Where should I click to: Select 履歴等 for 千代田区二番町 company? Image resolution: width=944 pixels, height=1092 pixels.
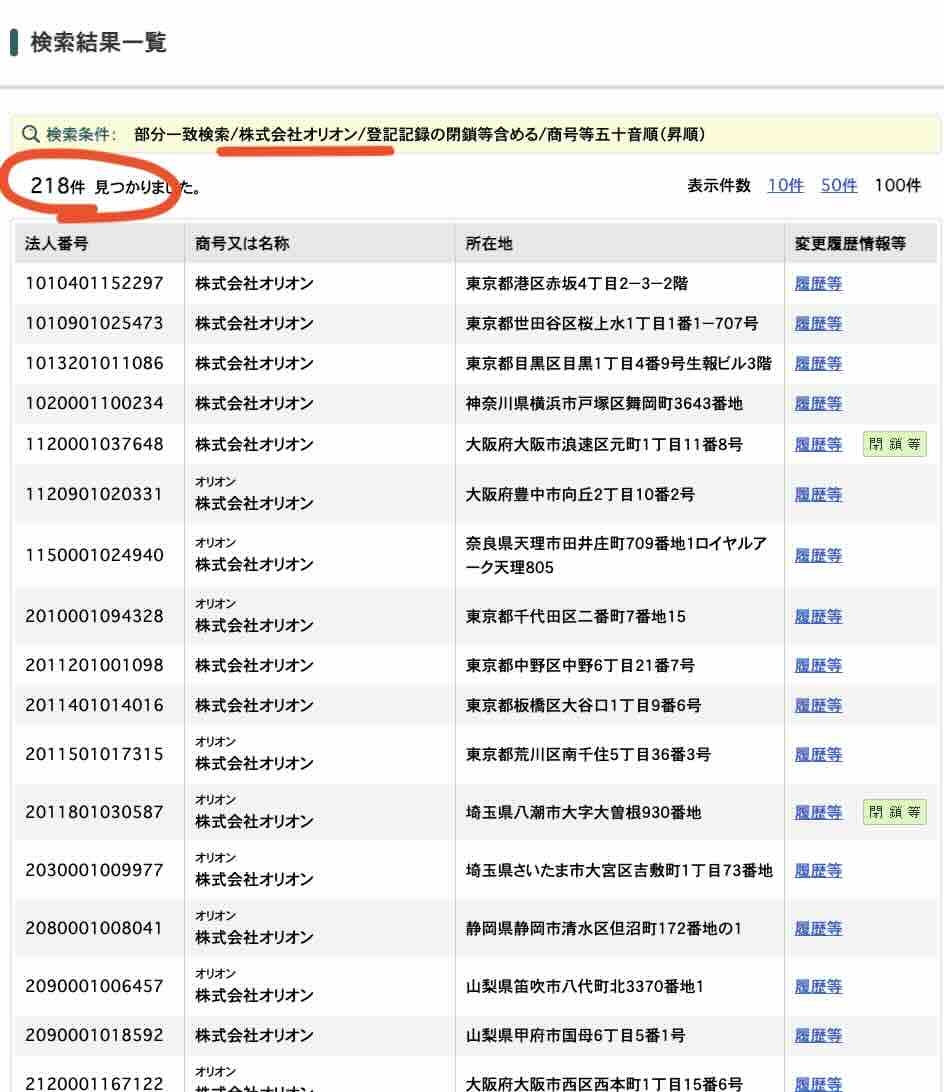[818, 617]
